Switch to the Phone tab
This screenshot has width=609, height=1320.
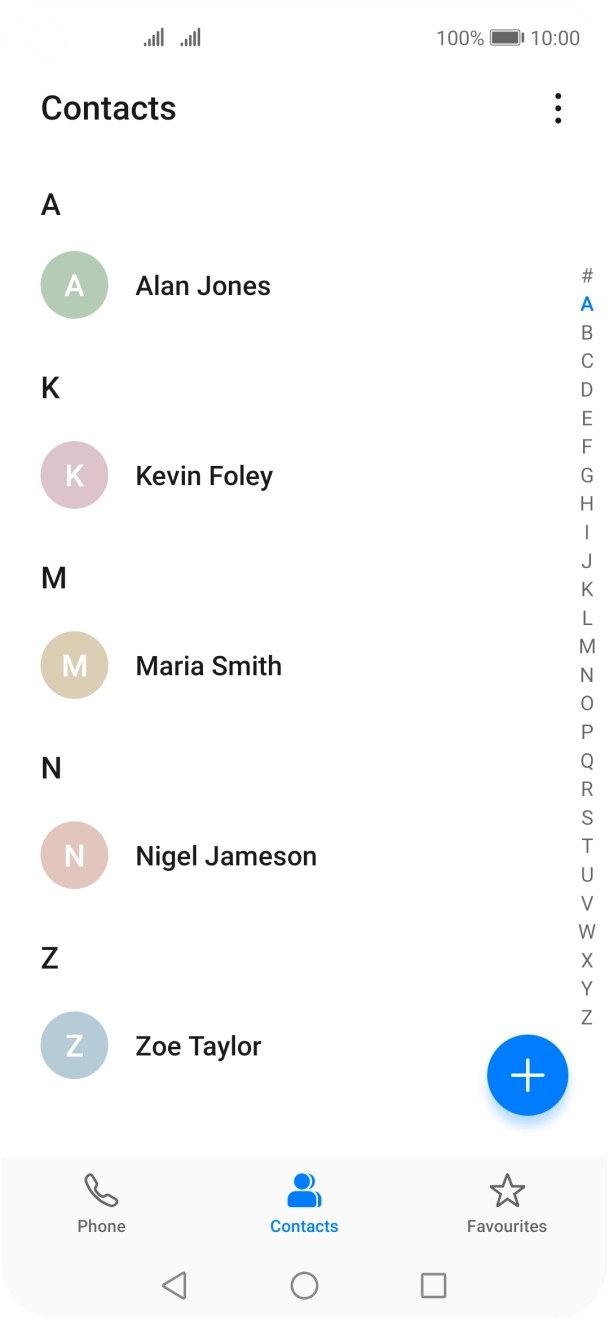pos(101,1203)
